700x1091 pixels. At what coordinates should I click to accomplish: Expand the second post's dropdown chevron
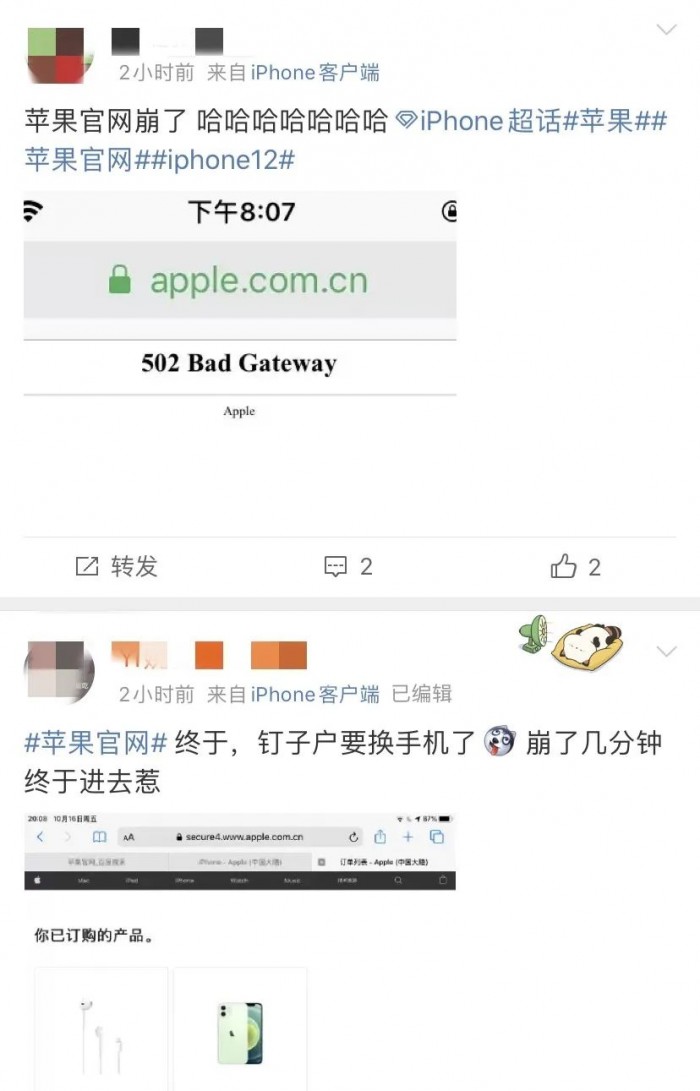point(666,652)
